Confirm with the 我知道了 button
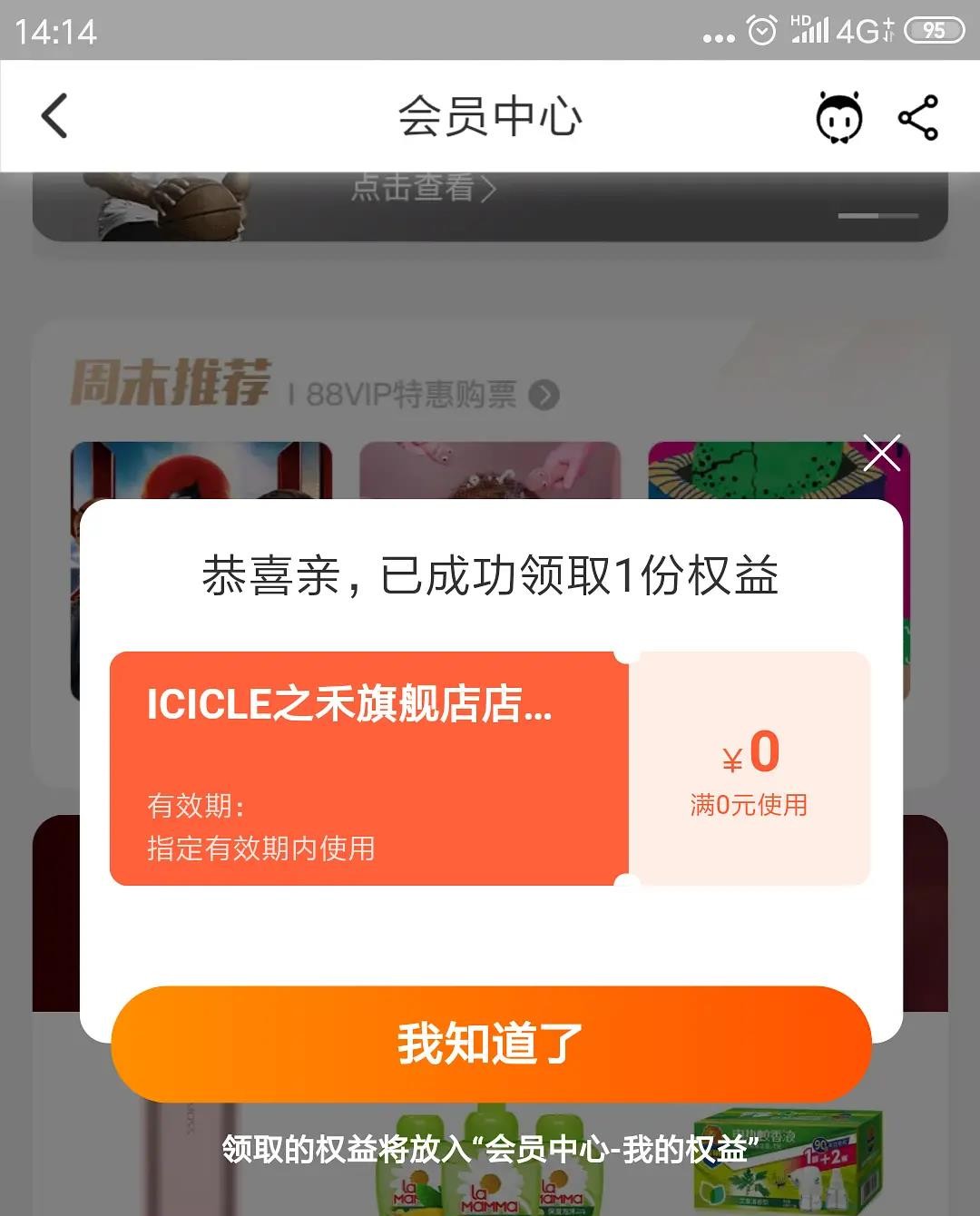The image size is (980, 1216). (490, 1044)
